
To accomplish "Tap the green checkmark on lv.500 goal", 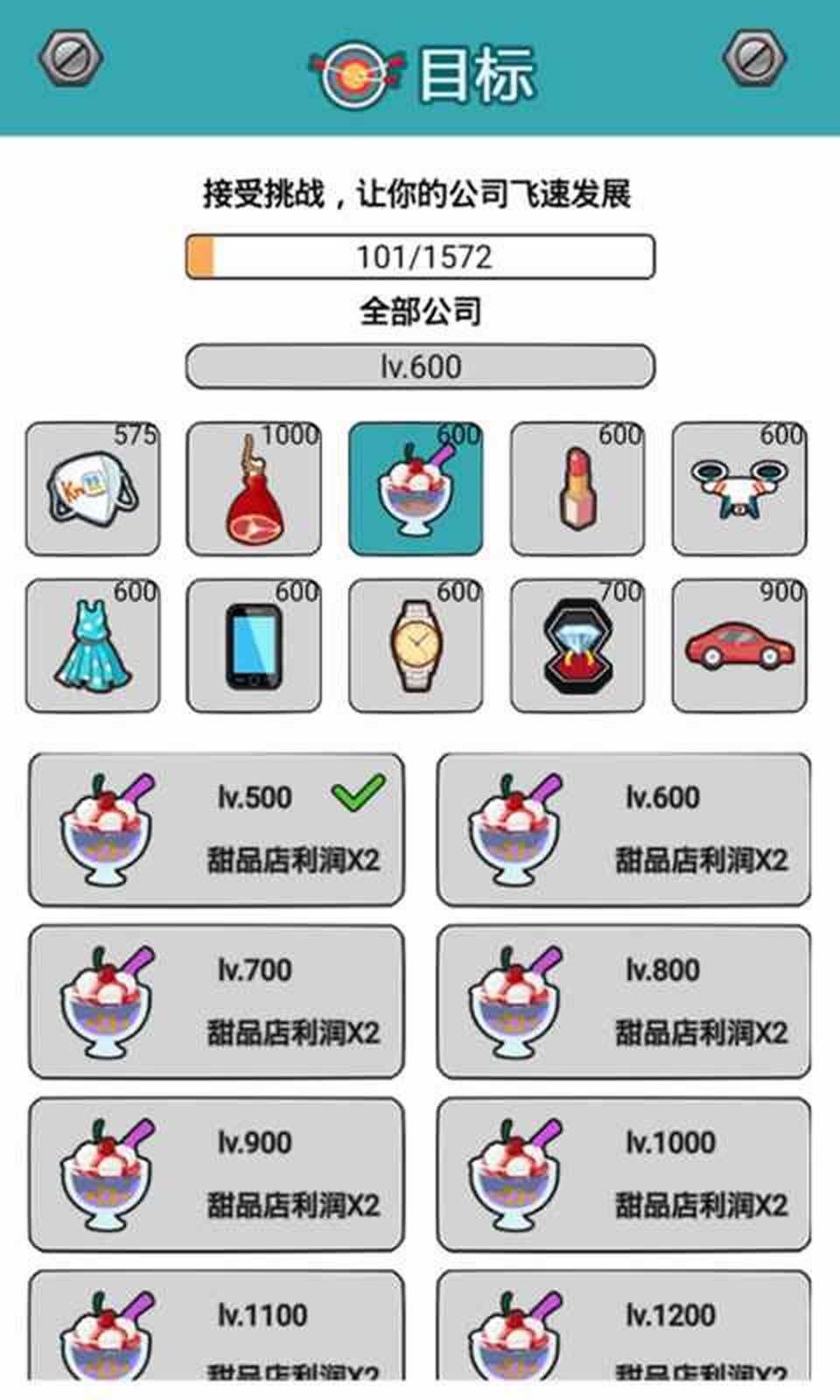I will point(353,793).
